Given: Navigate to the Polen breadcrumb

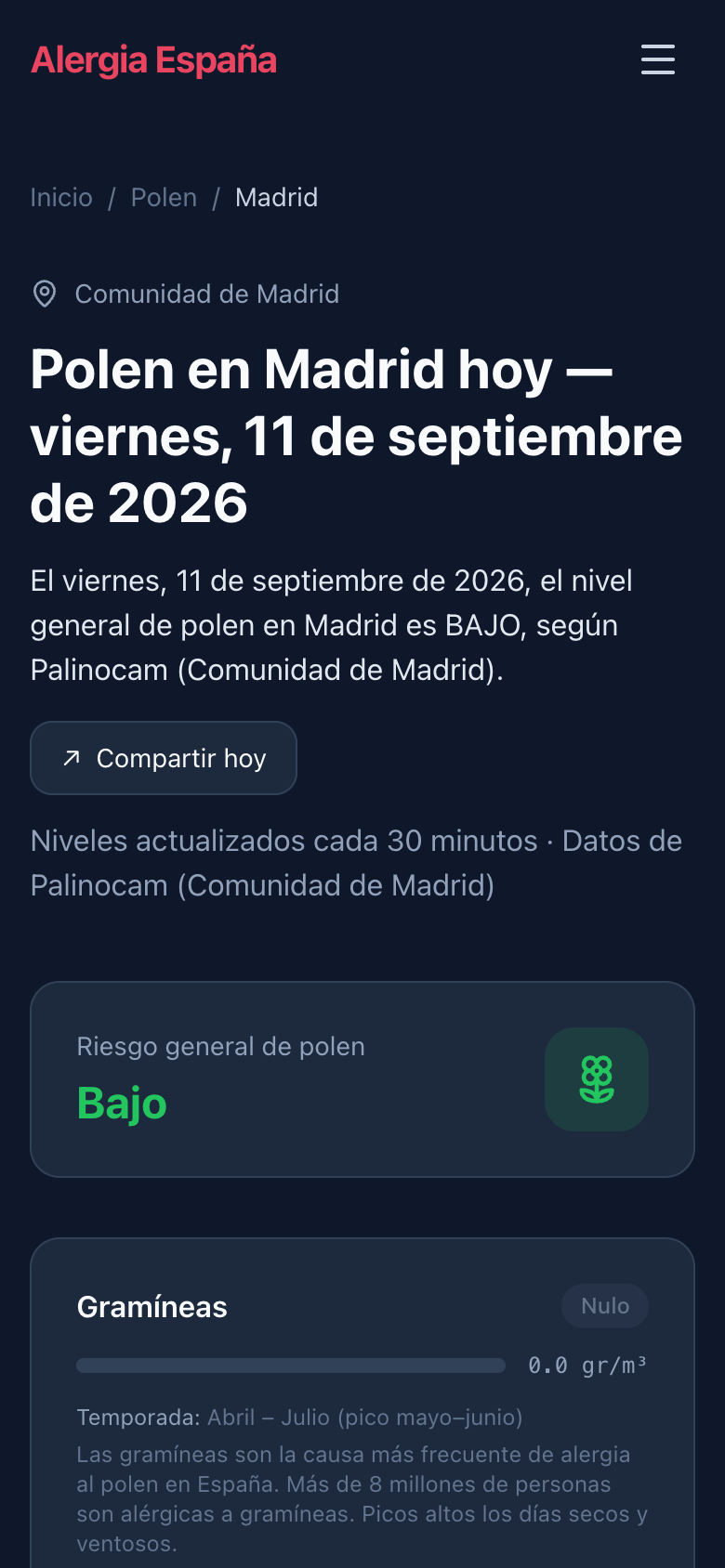Looking at the screenshot, I should click(164, 198).
